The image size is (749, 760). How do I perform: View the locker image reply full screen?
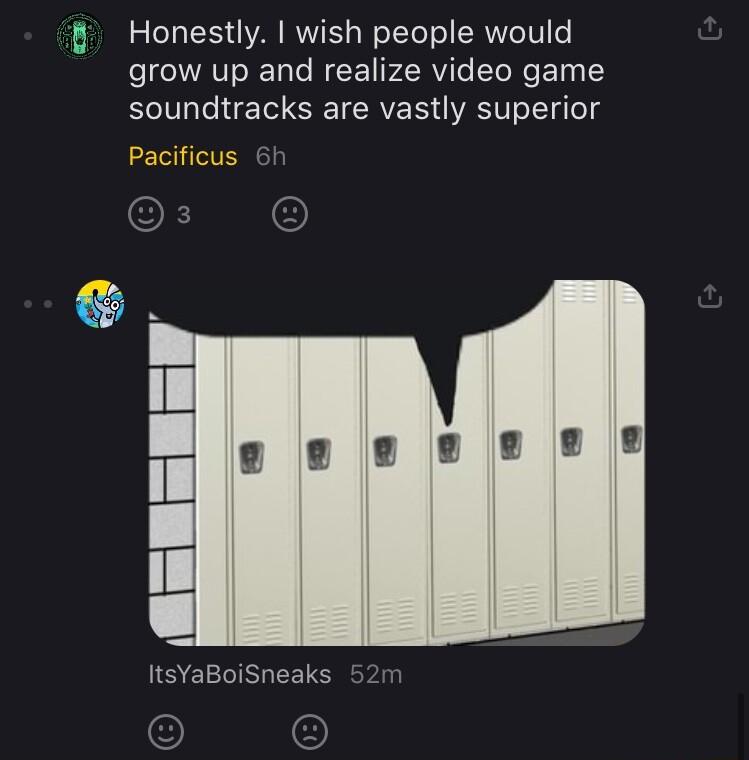(x=397, y=462)
